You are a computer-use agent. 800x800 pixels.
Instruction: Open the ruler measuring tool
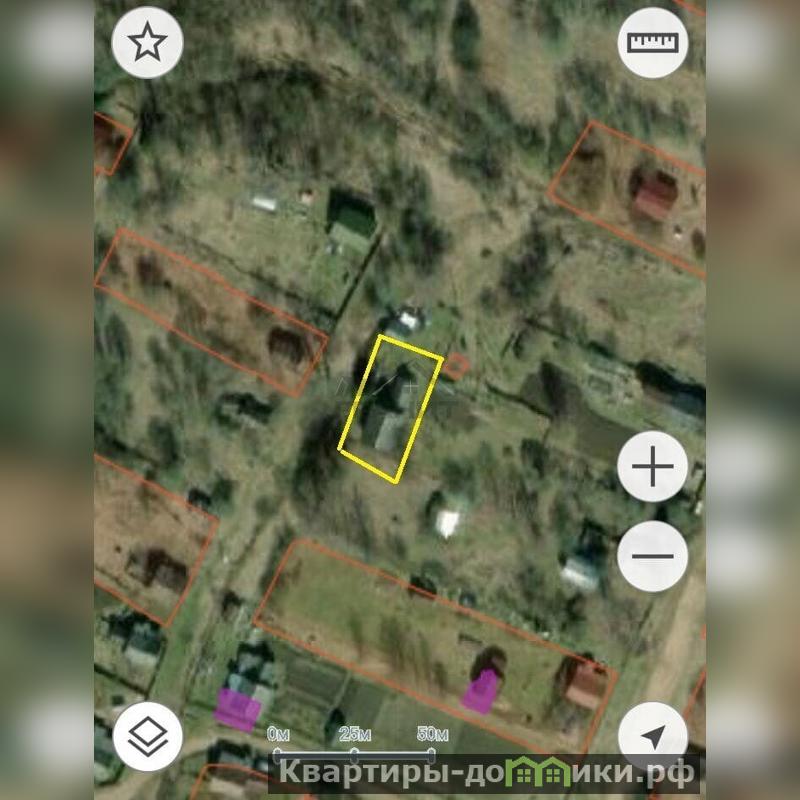coord(652,43)
